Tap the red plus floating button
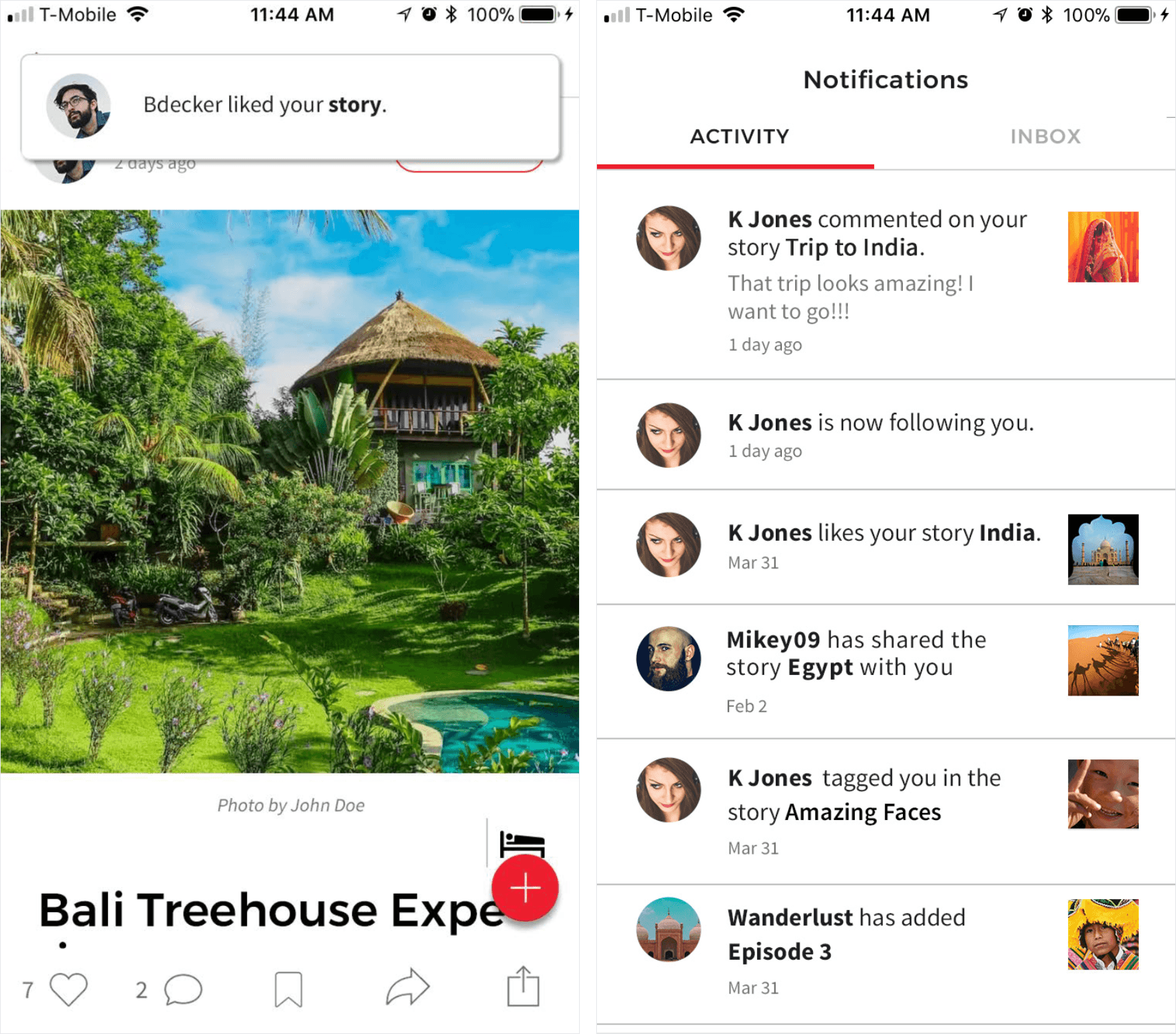This screenshot has width=1176, height=1034. (x=525, y=887)
